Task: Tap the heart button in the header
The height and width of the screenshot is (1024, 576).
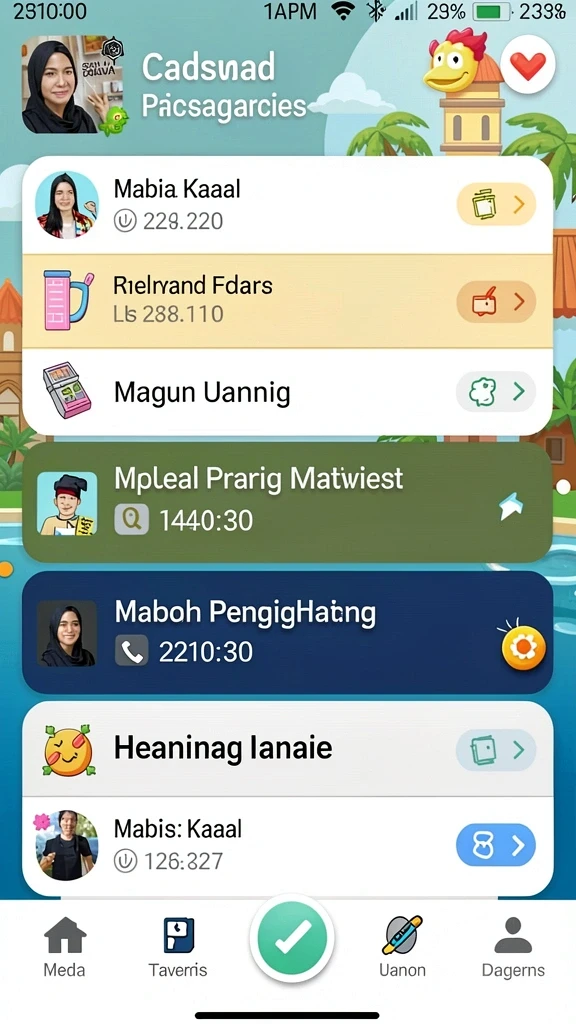Action: pyautogui.click(x=528, y=66)
